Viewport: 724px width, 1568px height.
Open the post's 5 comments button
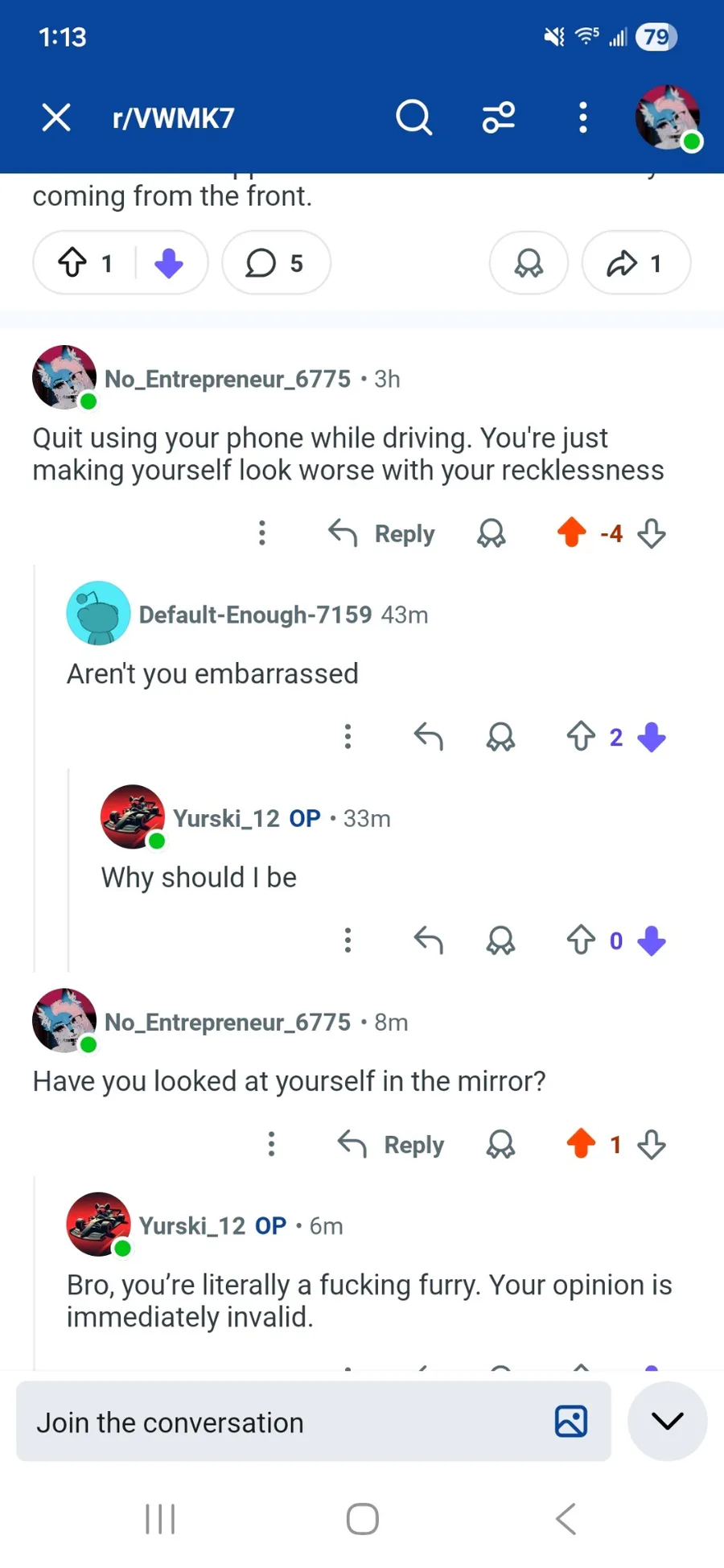(275, 262)
